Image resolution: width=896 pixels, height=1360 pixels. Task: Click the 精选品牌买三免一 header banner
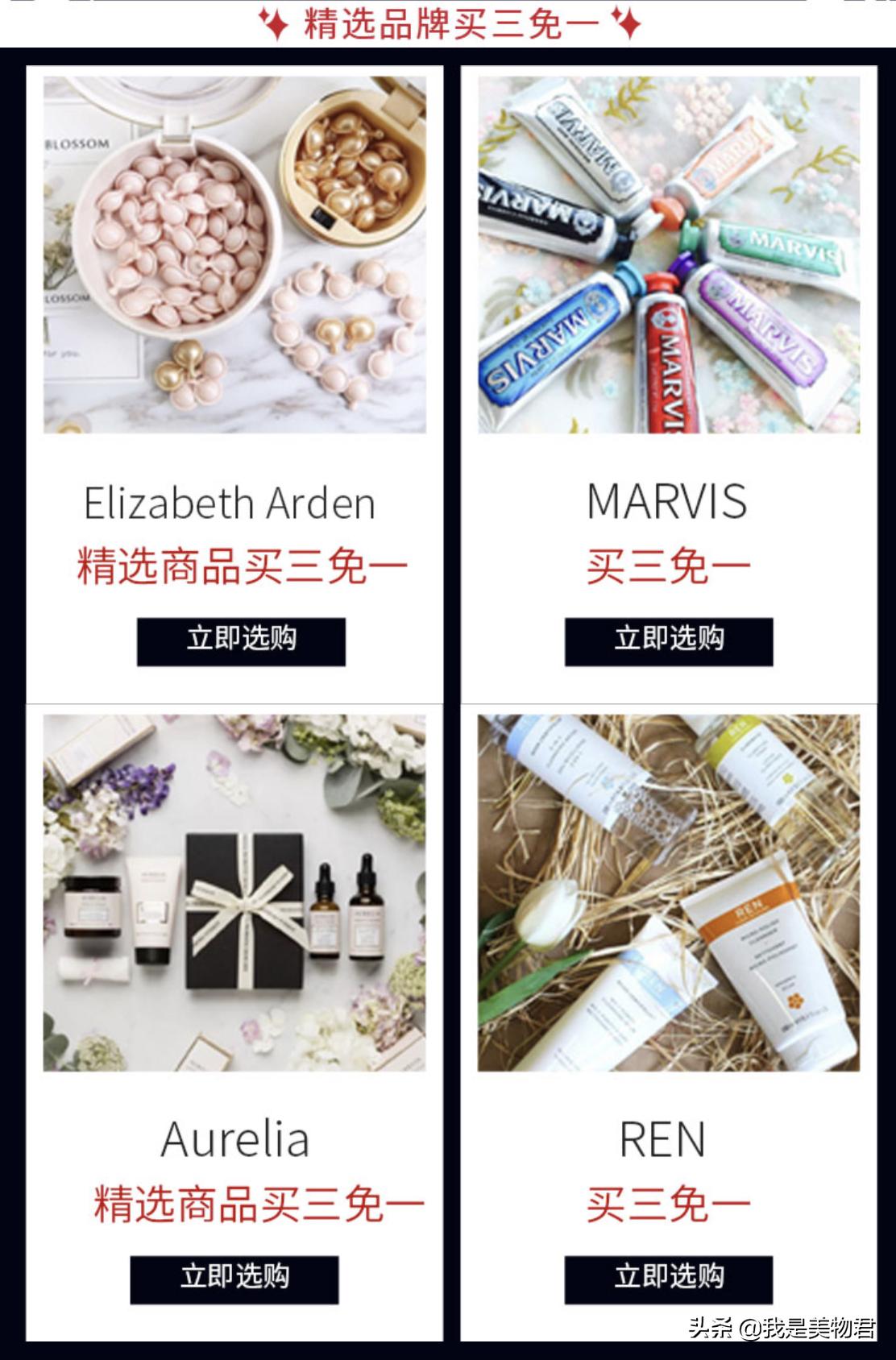click(448, 23)
